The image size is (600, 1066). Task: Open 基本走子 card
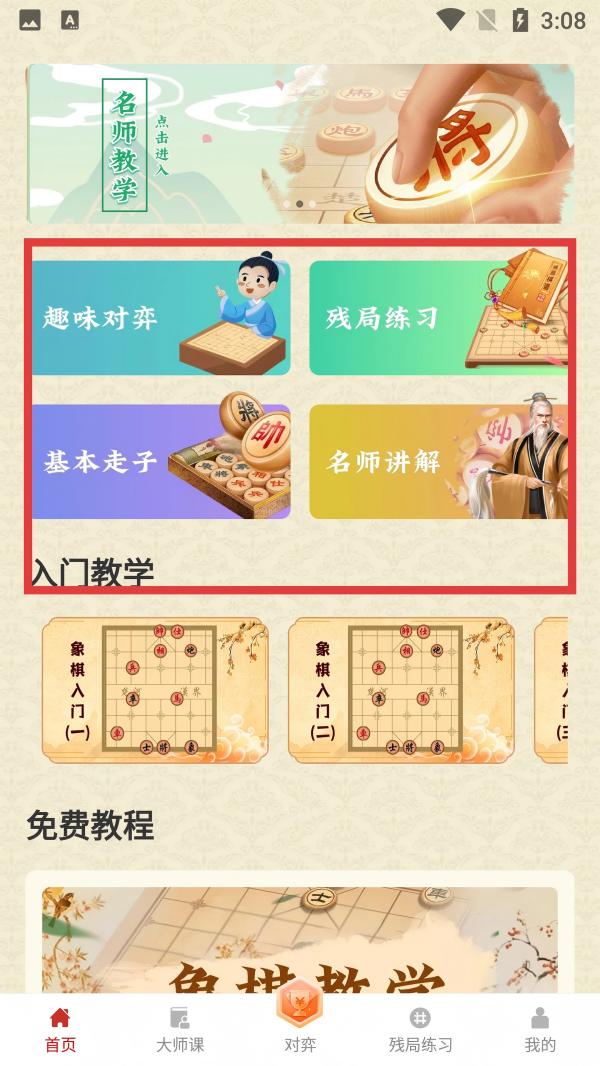[161, 461]
